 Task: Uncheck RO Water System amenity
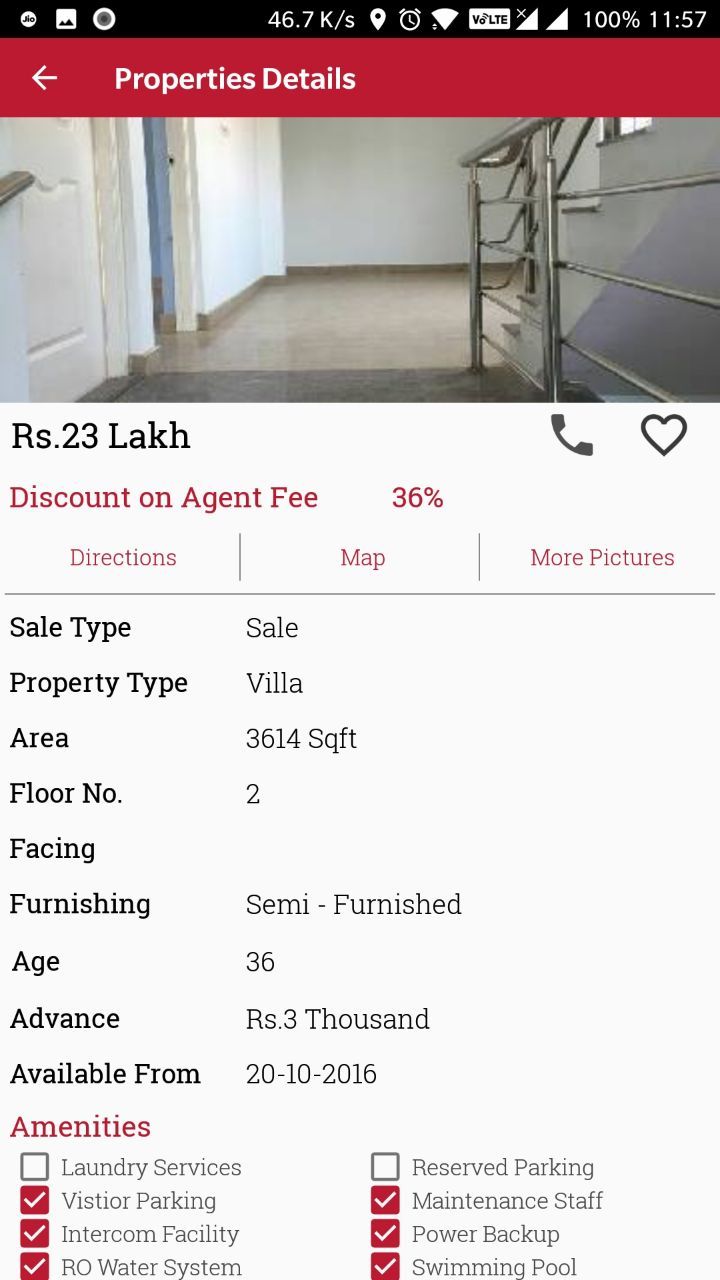tap(35, 1266)
